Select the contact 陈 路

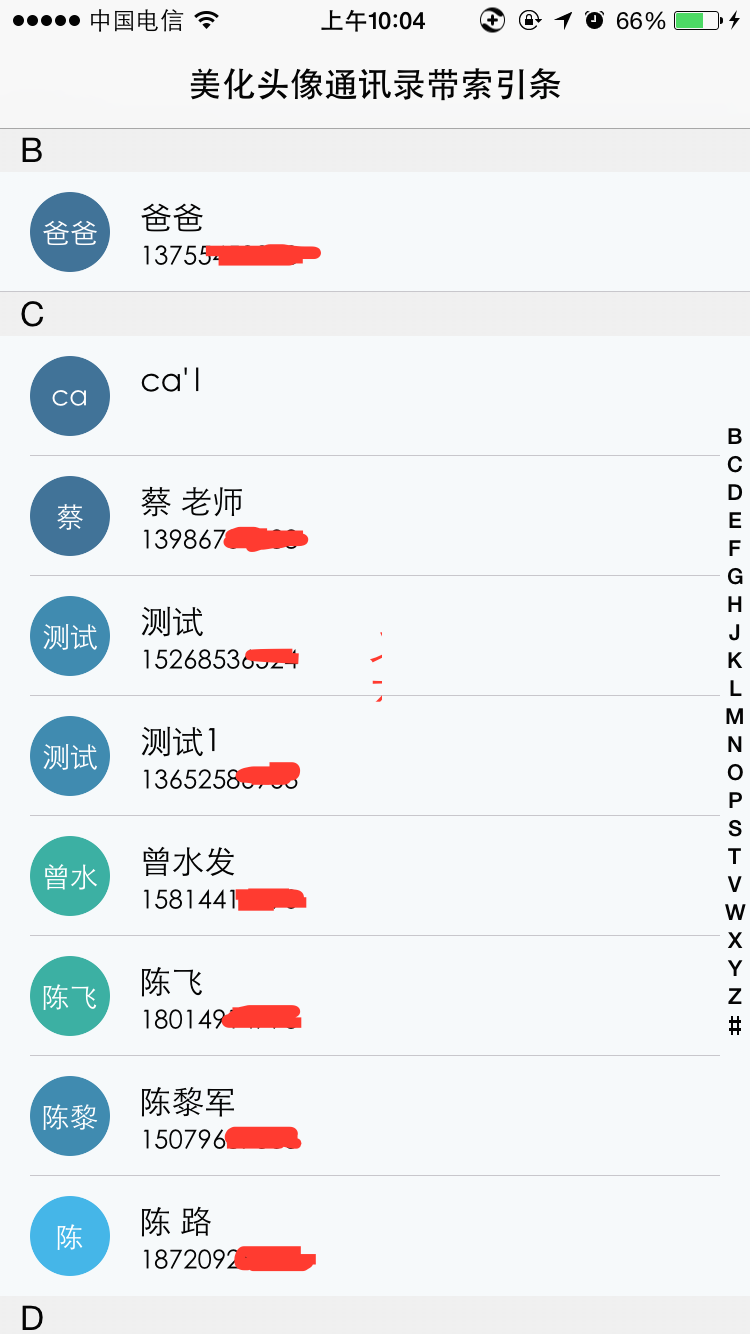[375, 1236]
